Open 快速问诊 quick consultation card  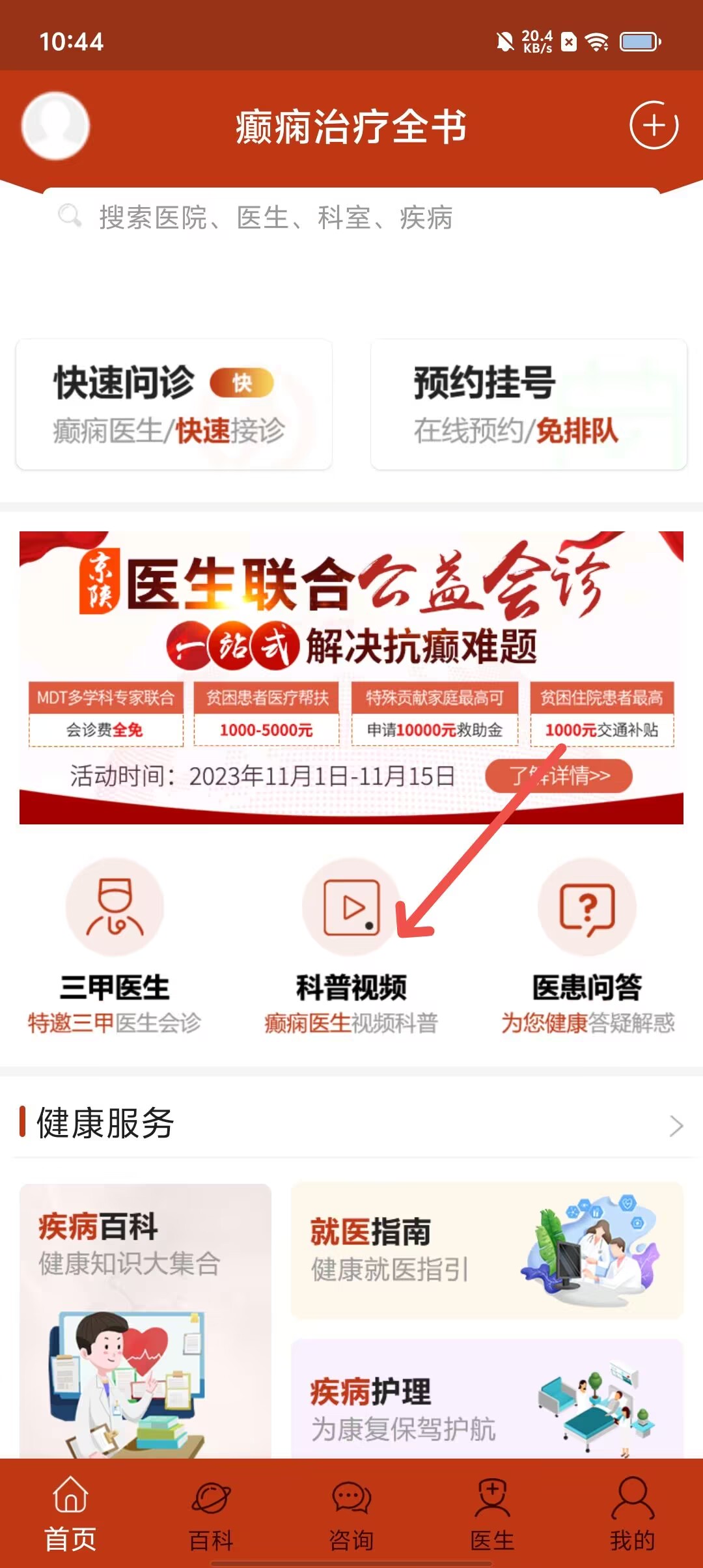click(174, 404)
